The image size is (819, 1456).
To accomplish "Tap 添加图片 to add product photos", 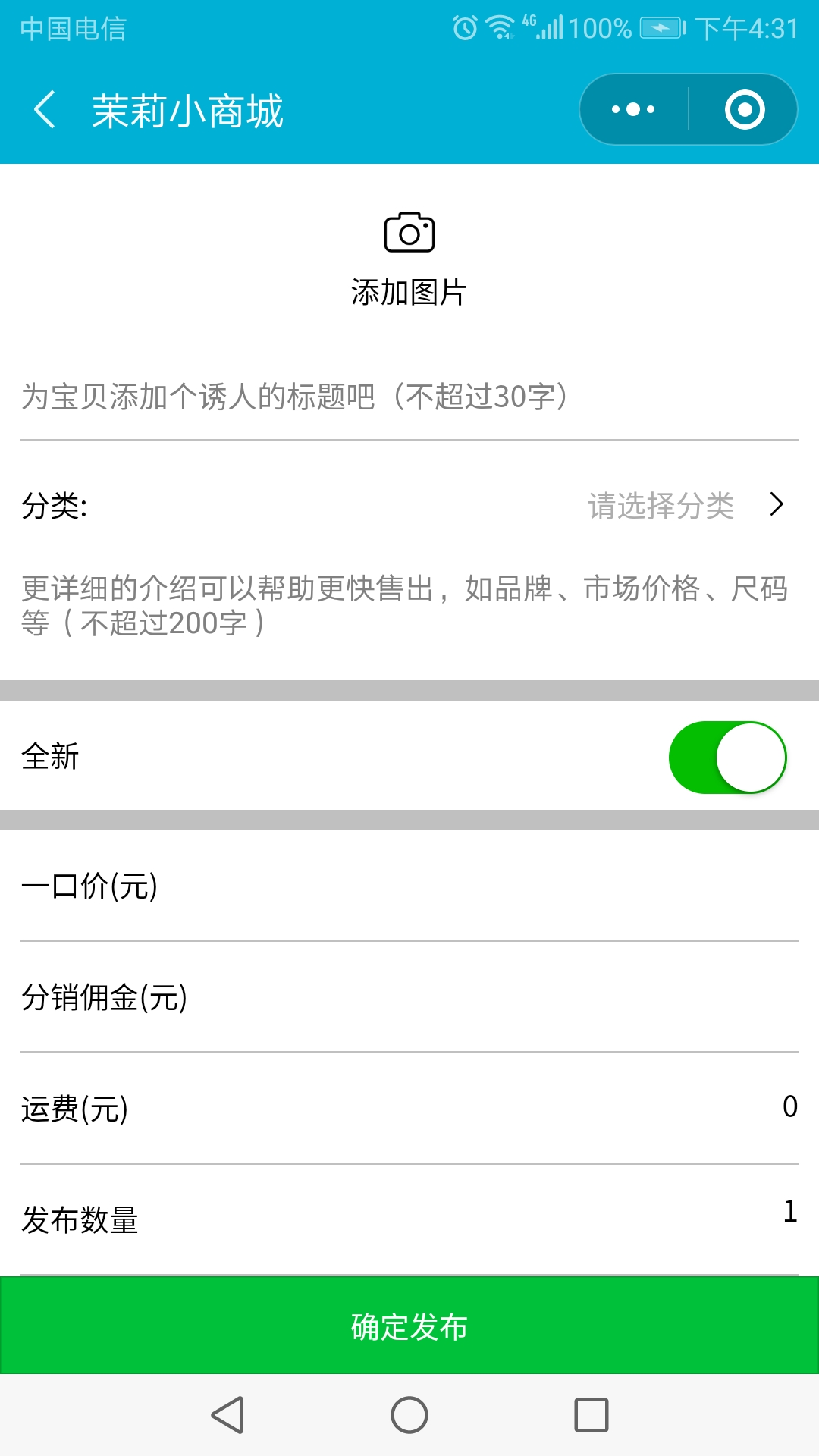I will 409,258.
